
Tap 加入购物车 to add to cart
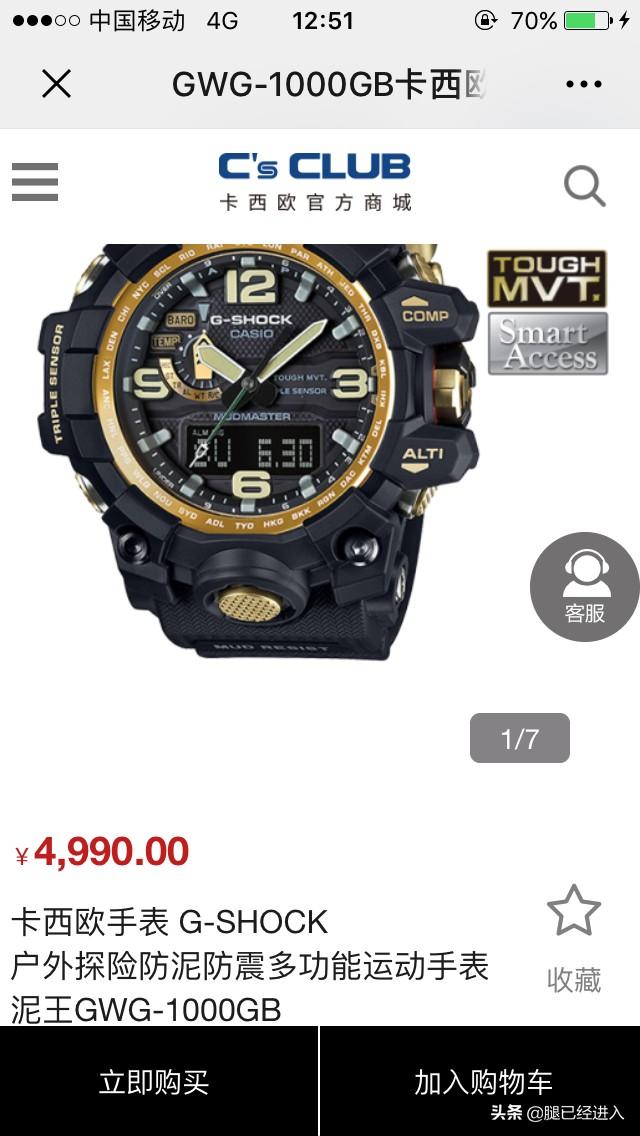click(x=483, y=1082)
